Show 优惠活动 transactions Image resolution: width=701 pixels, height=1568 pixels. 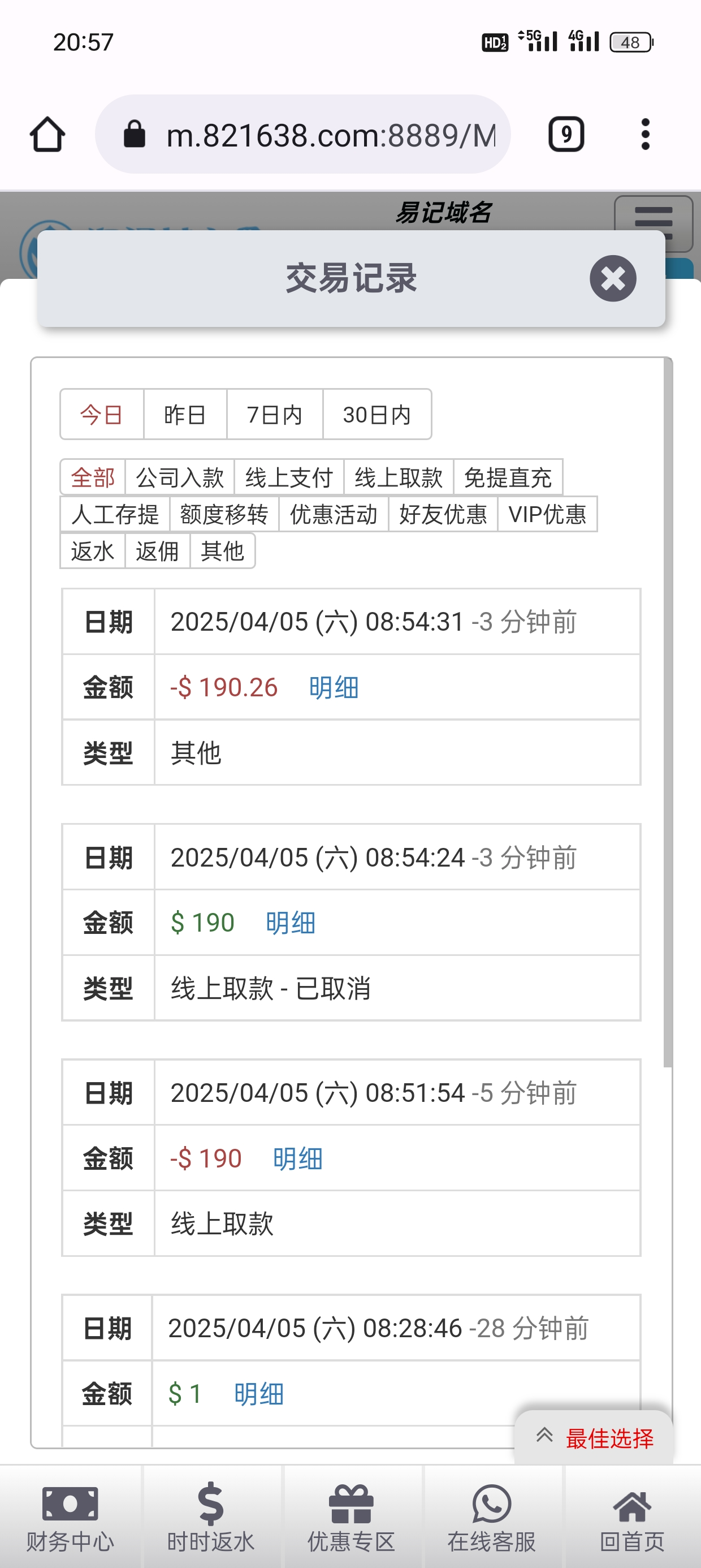click(334, 514)
